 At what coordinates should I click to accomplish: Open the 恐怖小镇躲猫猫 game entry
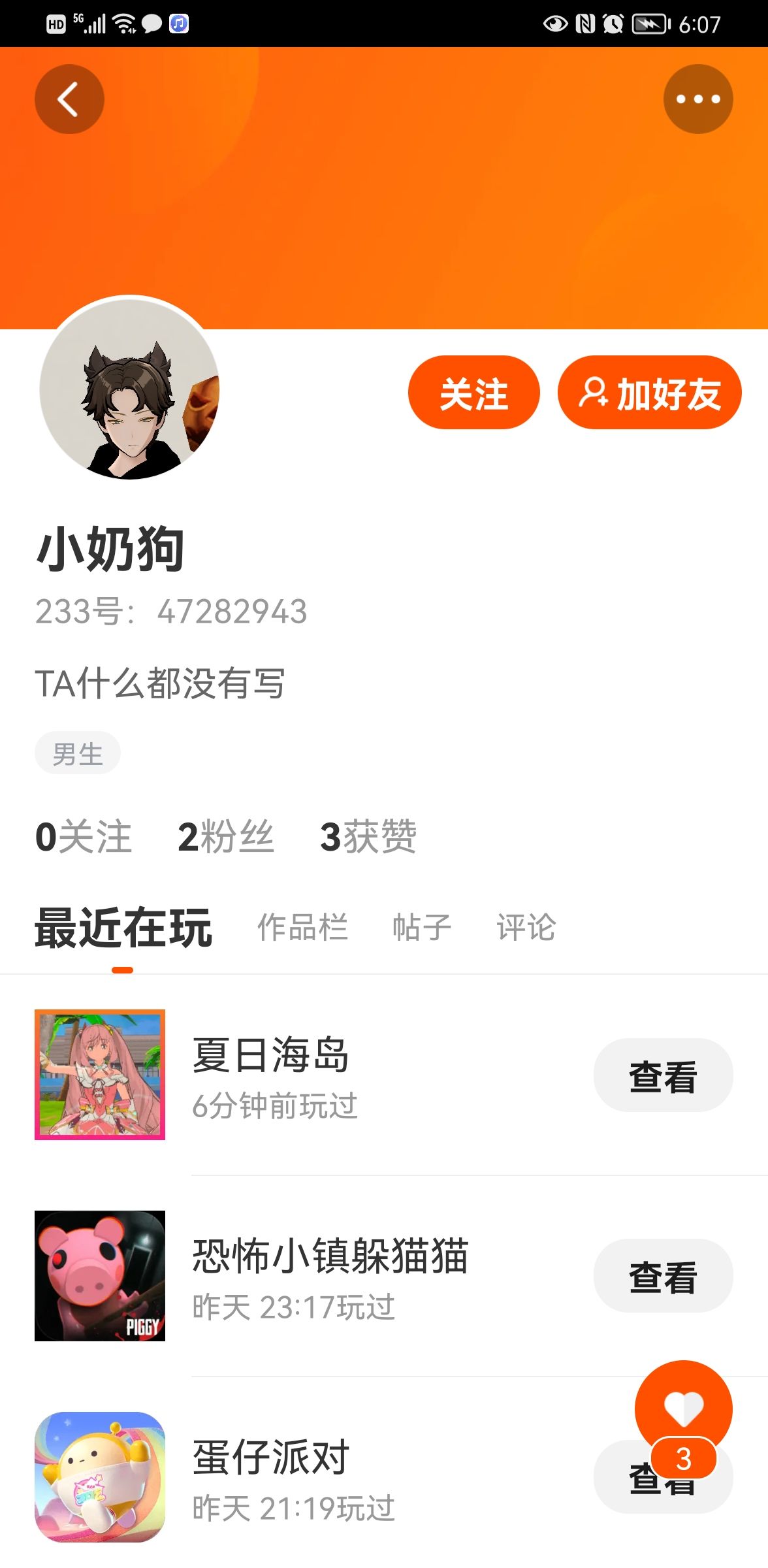384,1276
